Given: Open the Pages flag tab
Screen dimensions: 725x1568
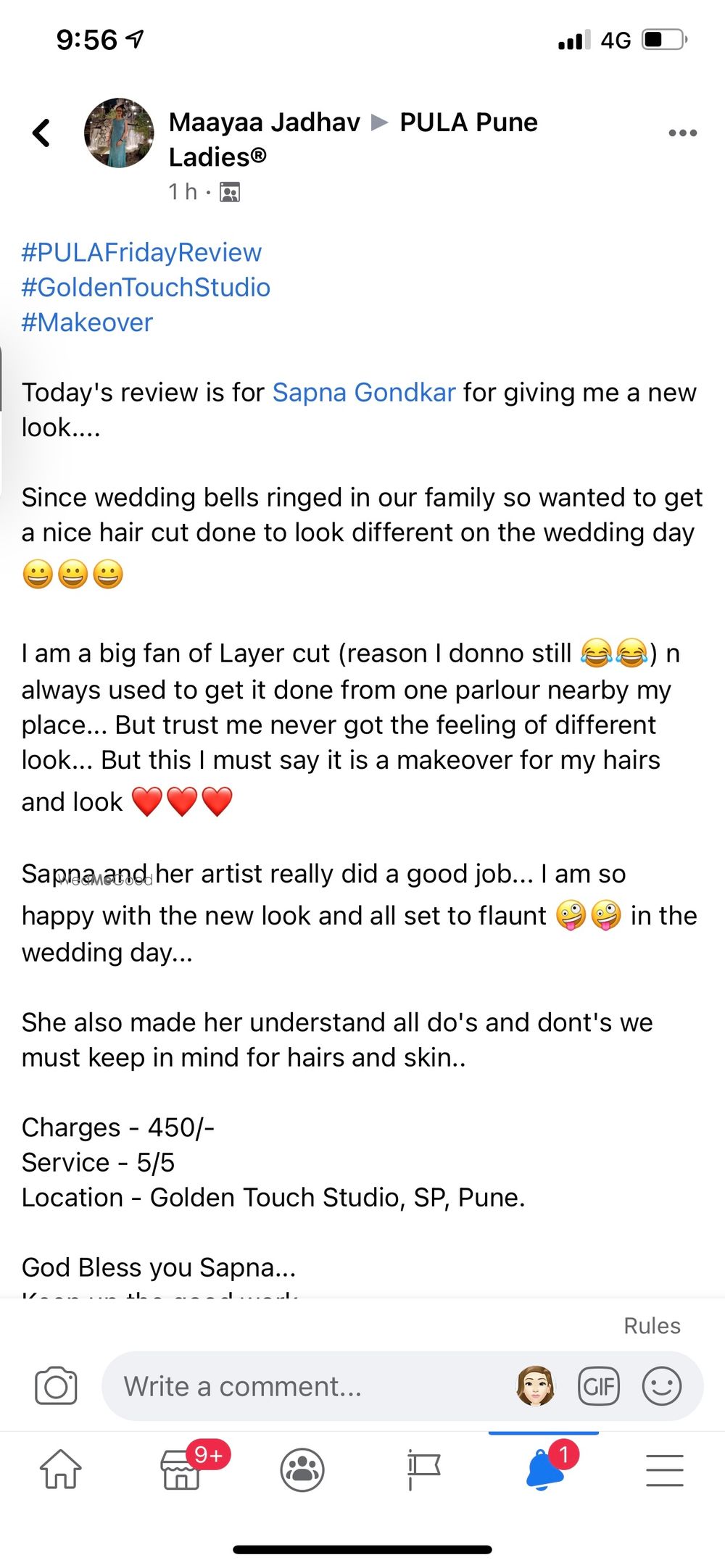Looking at the screenshot, I should (x=423, y=1469).
